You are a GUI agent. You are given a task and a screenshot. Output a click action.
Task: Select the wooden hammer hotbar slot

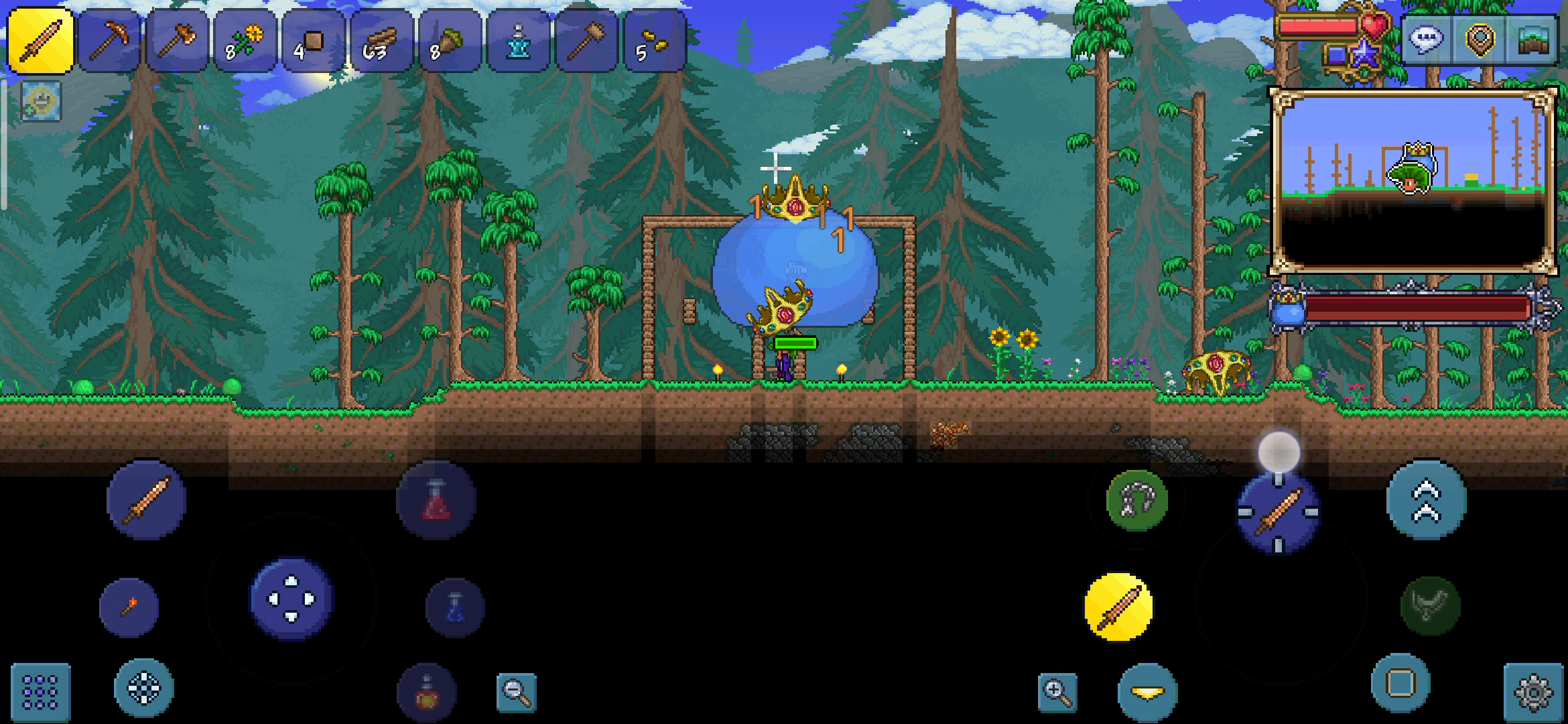click(x=586, y=40)
